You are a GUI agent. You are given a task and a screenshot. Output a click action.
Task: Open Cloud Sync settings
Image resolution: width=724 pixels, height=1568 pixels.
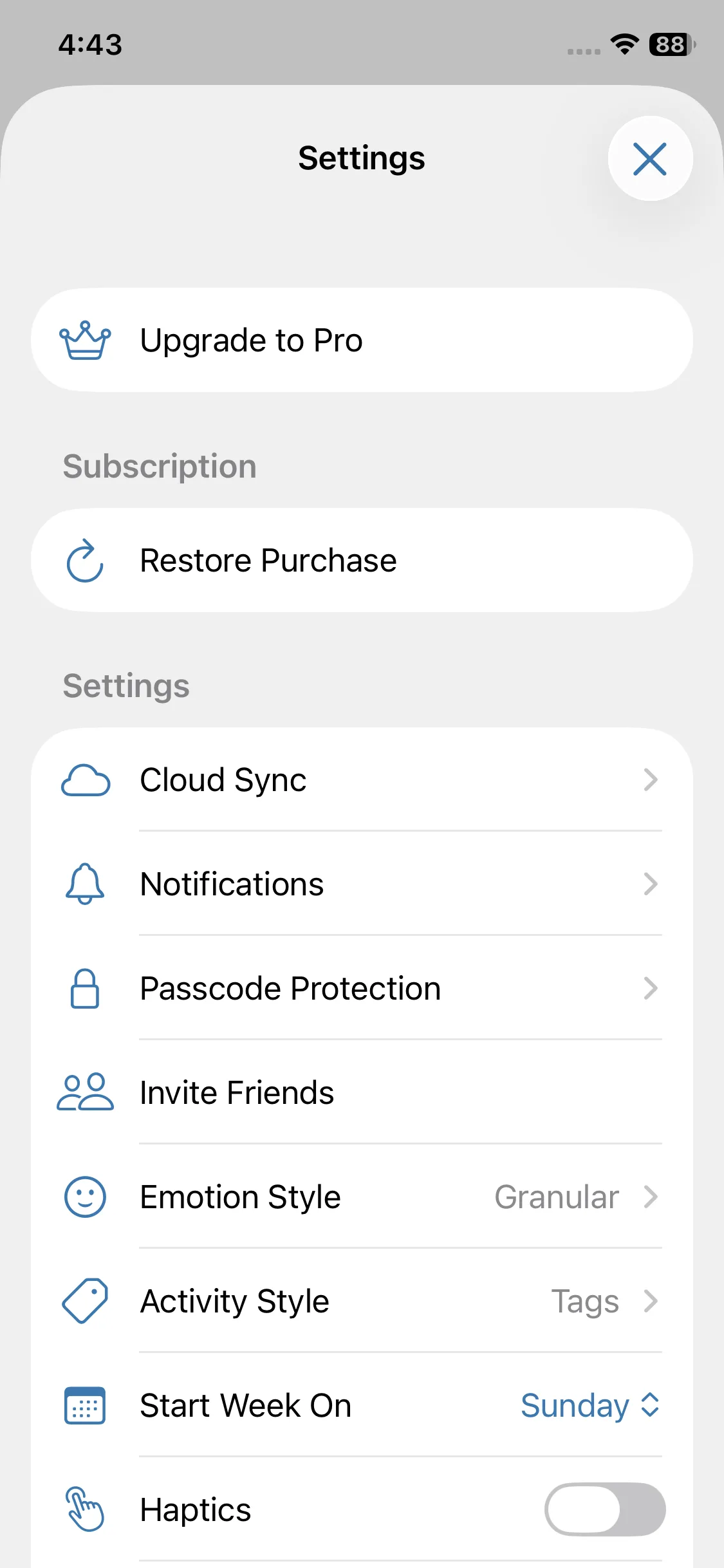(362, 780)
